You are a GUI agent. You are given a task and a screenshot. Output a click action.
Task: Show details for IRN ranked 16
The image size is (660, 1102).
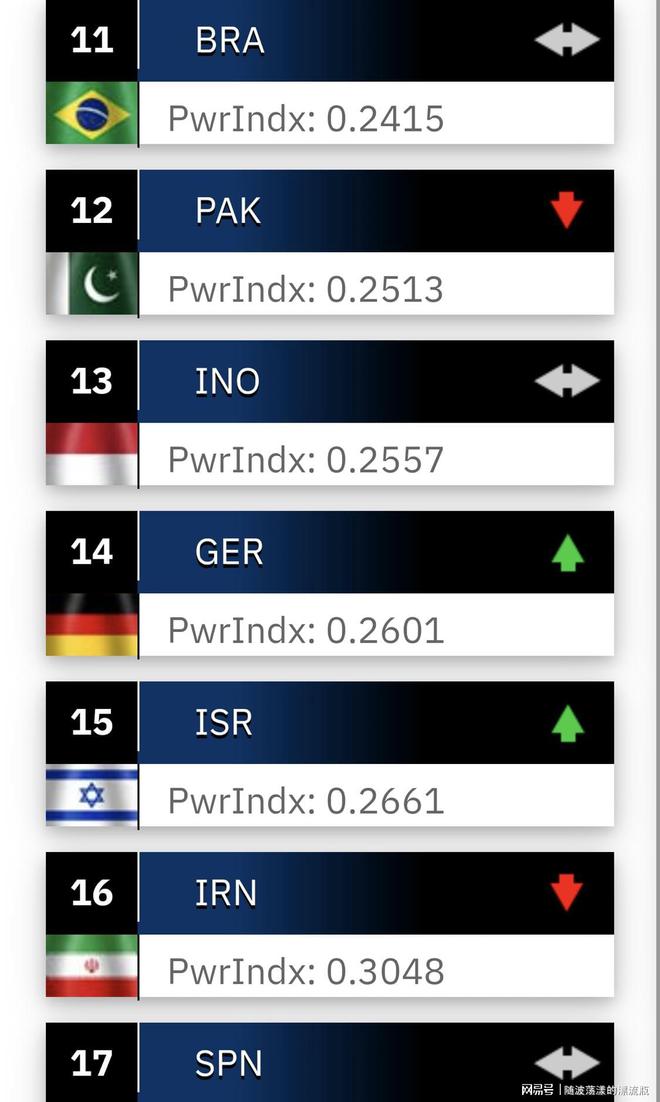tap(226, 893)
